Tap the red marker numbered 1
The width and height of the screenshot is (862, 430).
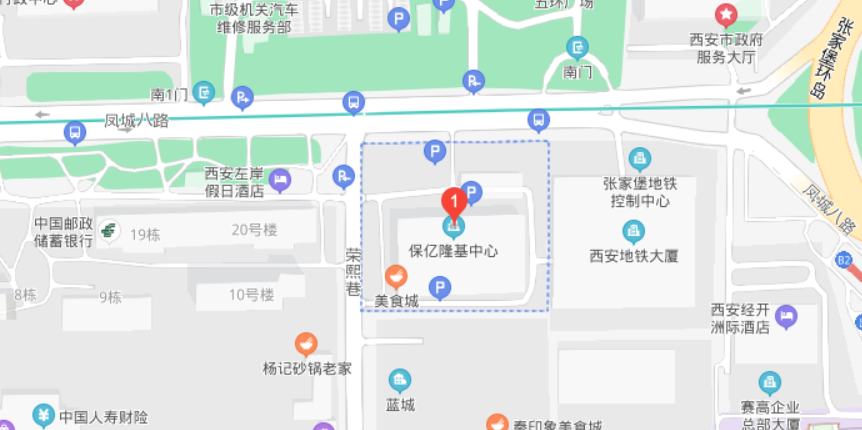(452, 202)
